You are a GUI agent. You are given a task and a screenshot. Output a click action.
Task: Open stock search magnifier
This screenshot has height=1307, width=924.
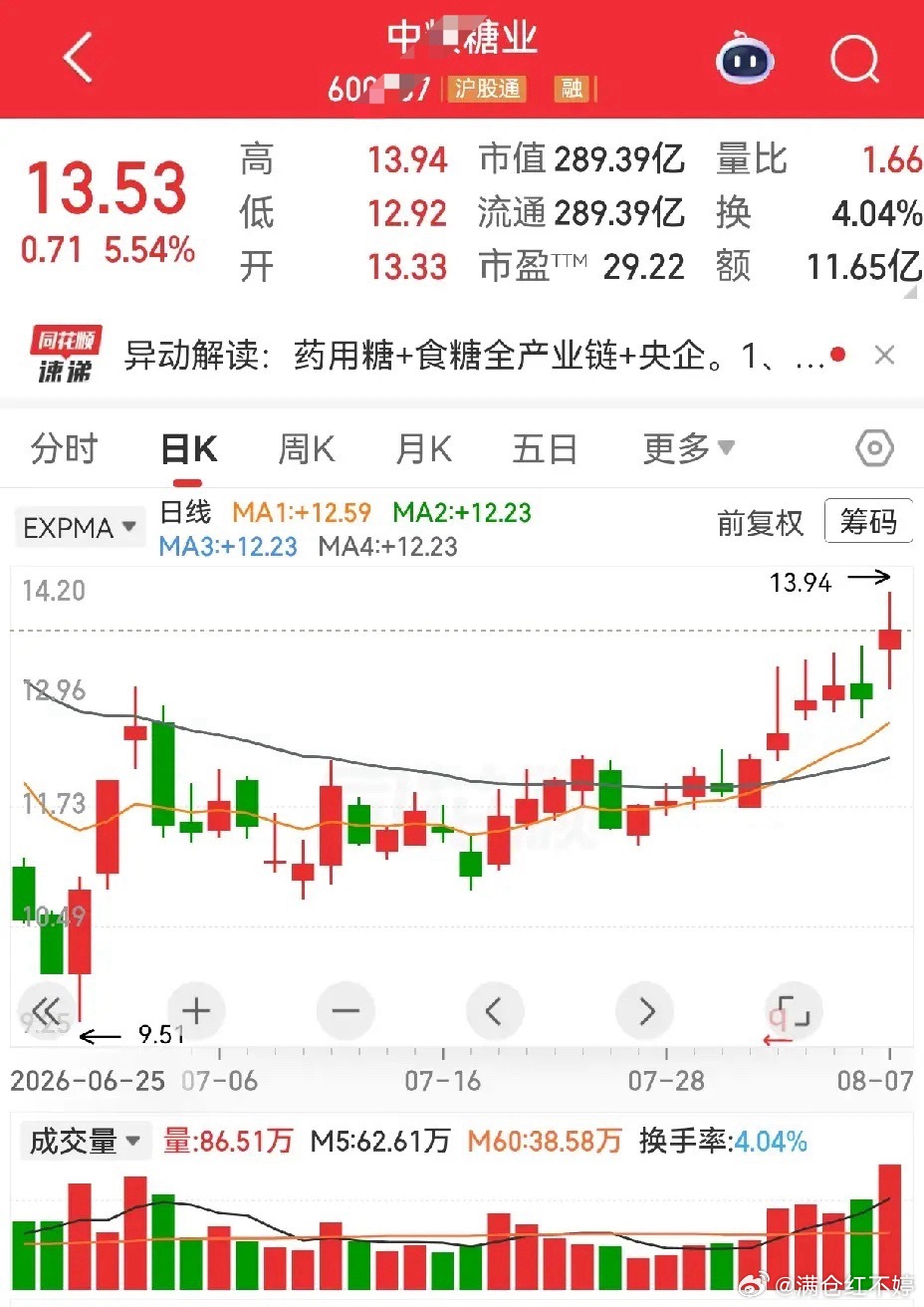pyautogui.click(x=855, y=60)
